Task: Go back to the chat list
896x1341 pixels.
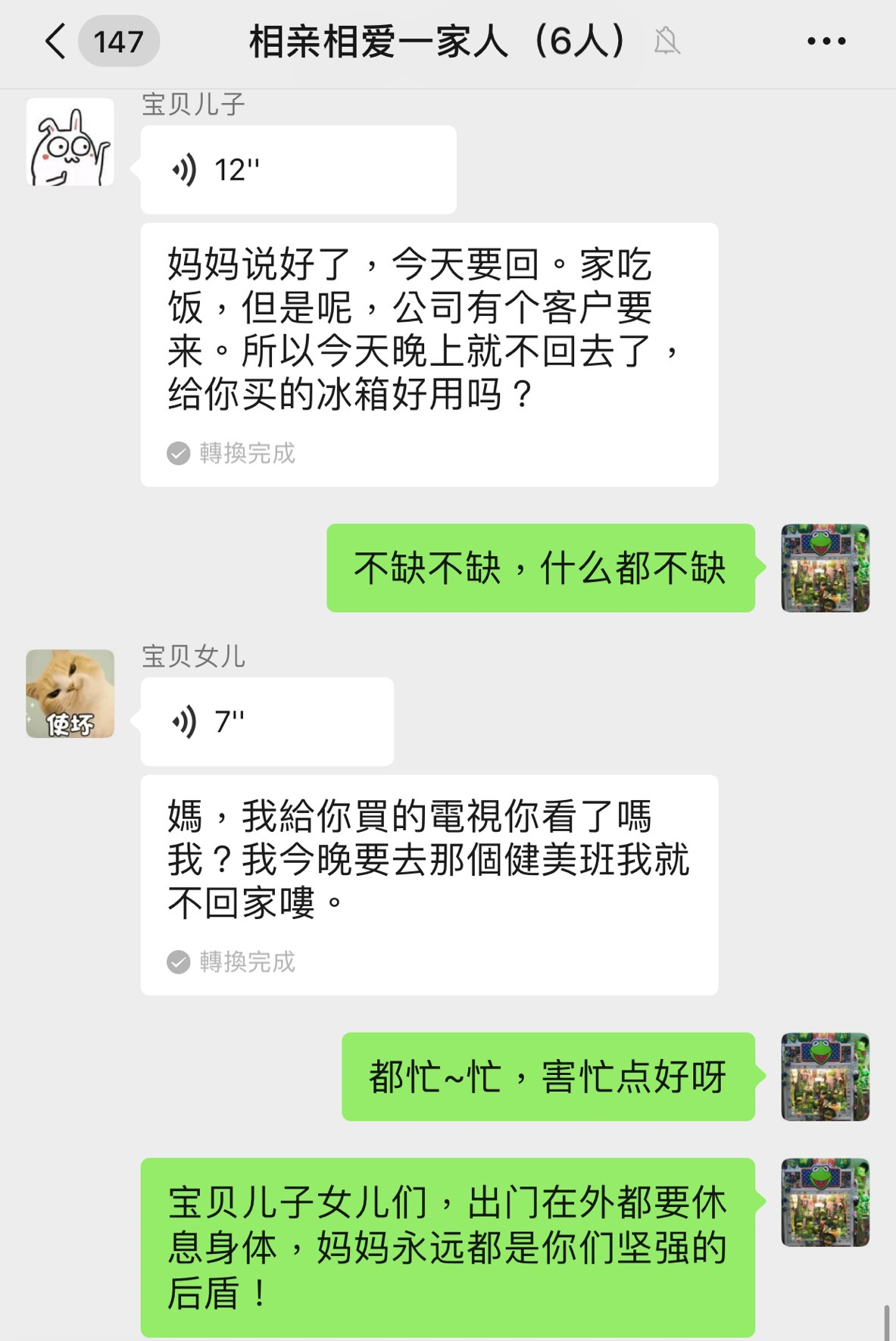Action: pyautogui.click(x=57, y=41)
